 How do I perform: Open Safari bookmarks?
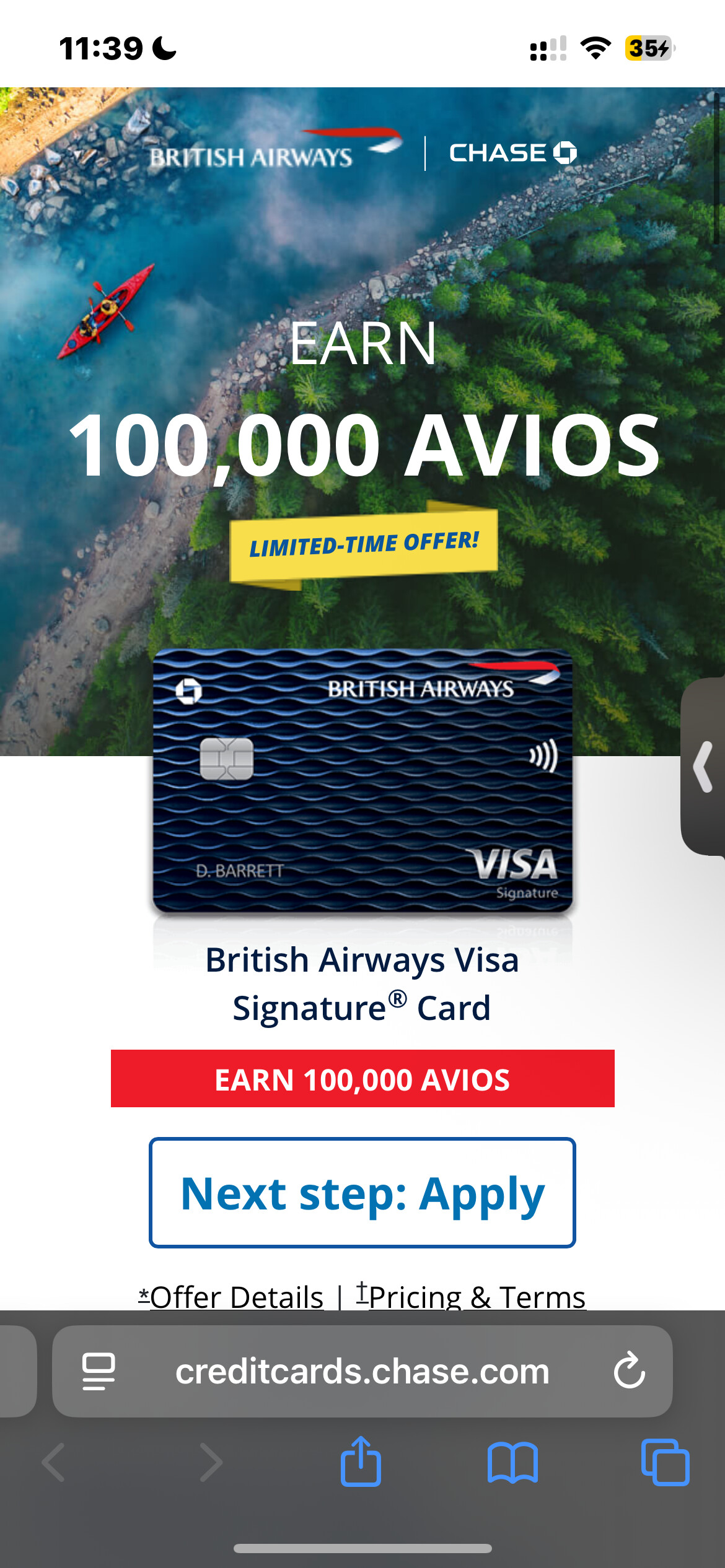coord(513,1463)
